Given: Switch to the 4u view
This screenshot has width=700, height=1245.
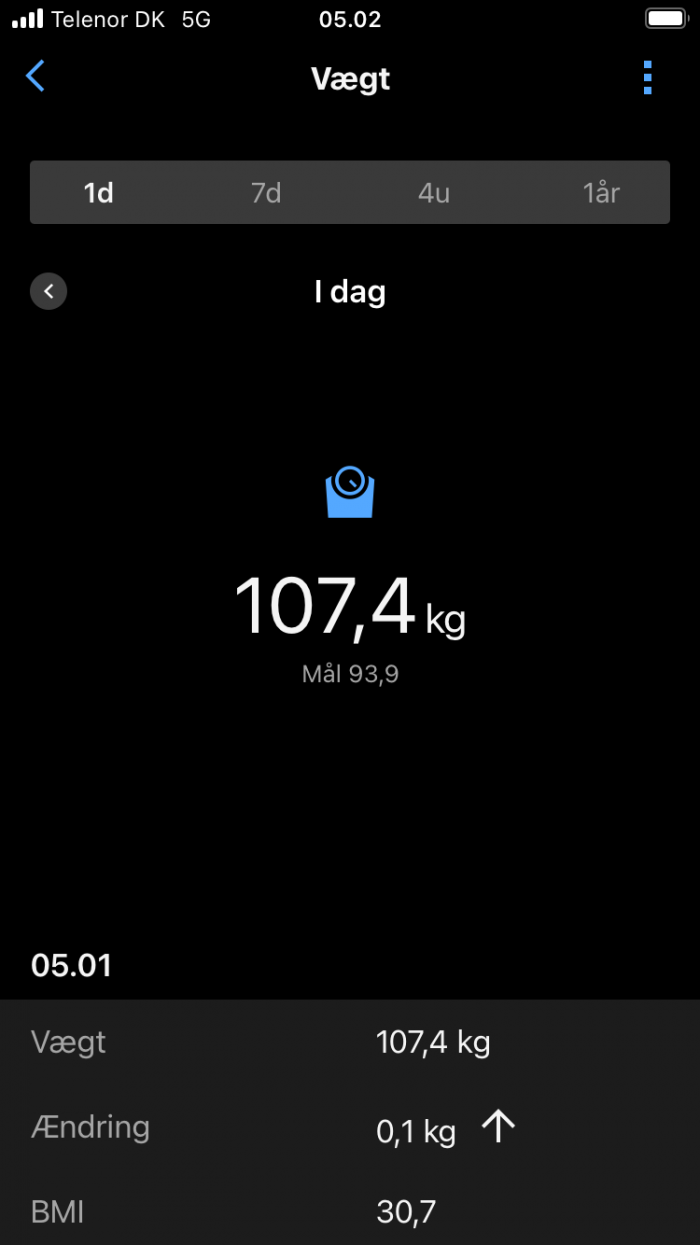Looking at the screenshot, I should 434,192.
